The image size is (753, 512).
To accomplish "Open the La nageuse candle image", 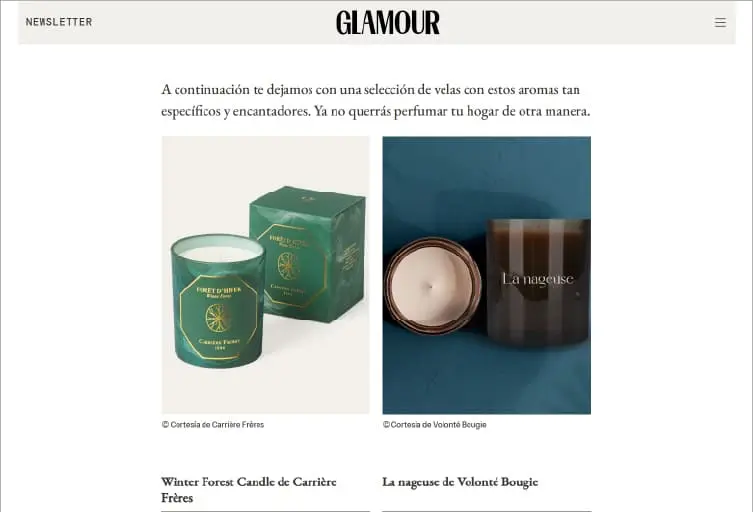I will (486, 275).
